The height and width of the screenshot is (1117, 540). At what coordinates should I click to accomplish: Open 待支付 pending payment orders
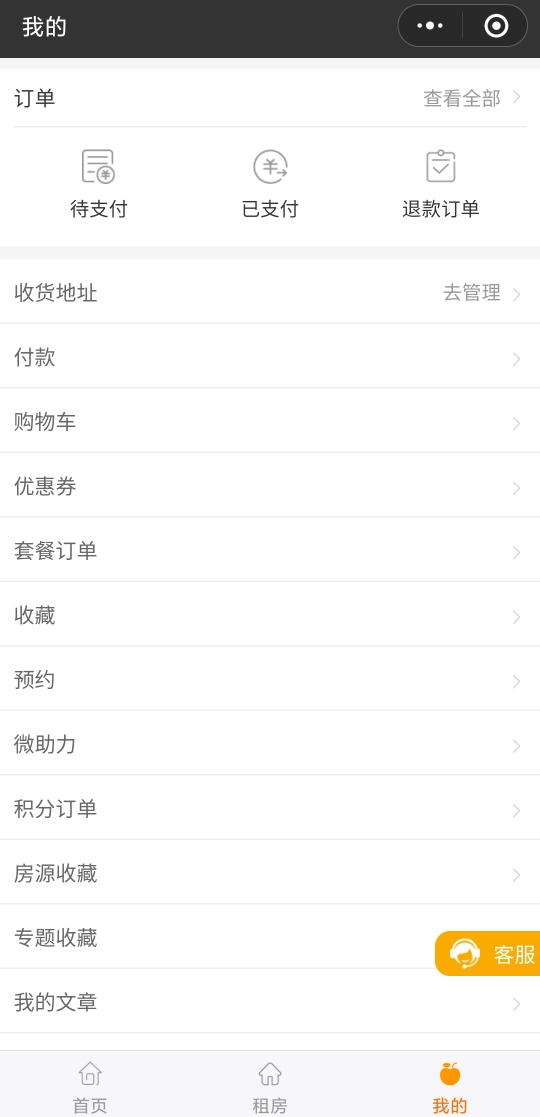tap(98, 184)
